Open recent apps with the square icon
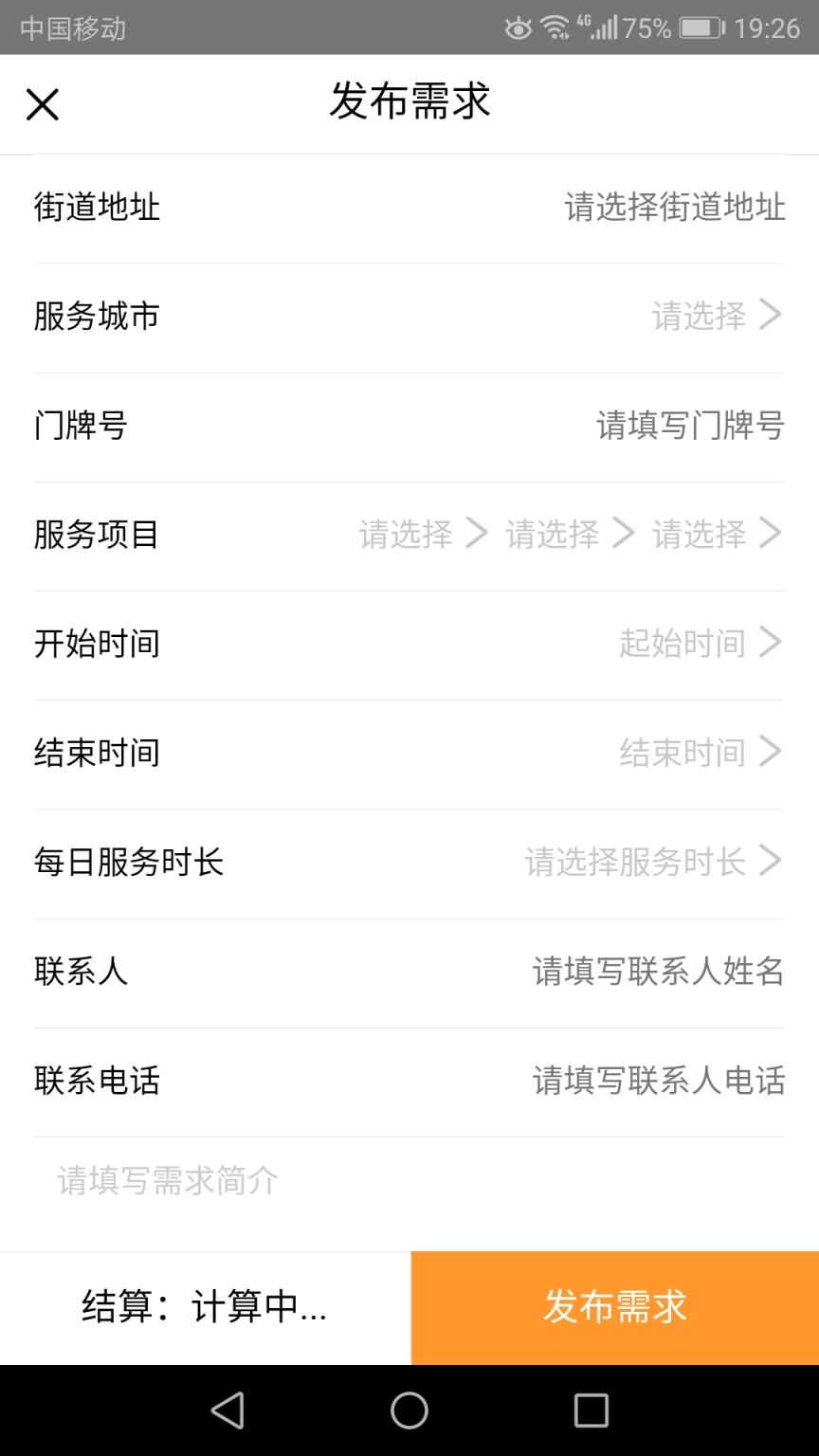The height and width of the screenshot is (1456, 819). [x=591, y=1410]
